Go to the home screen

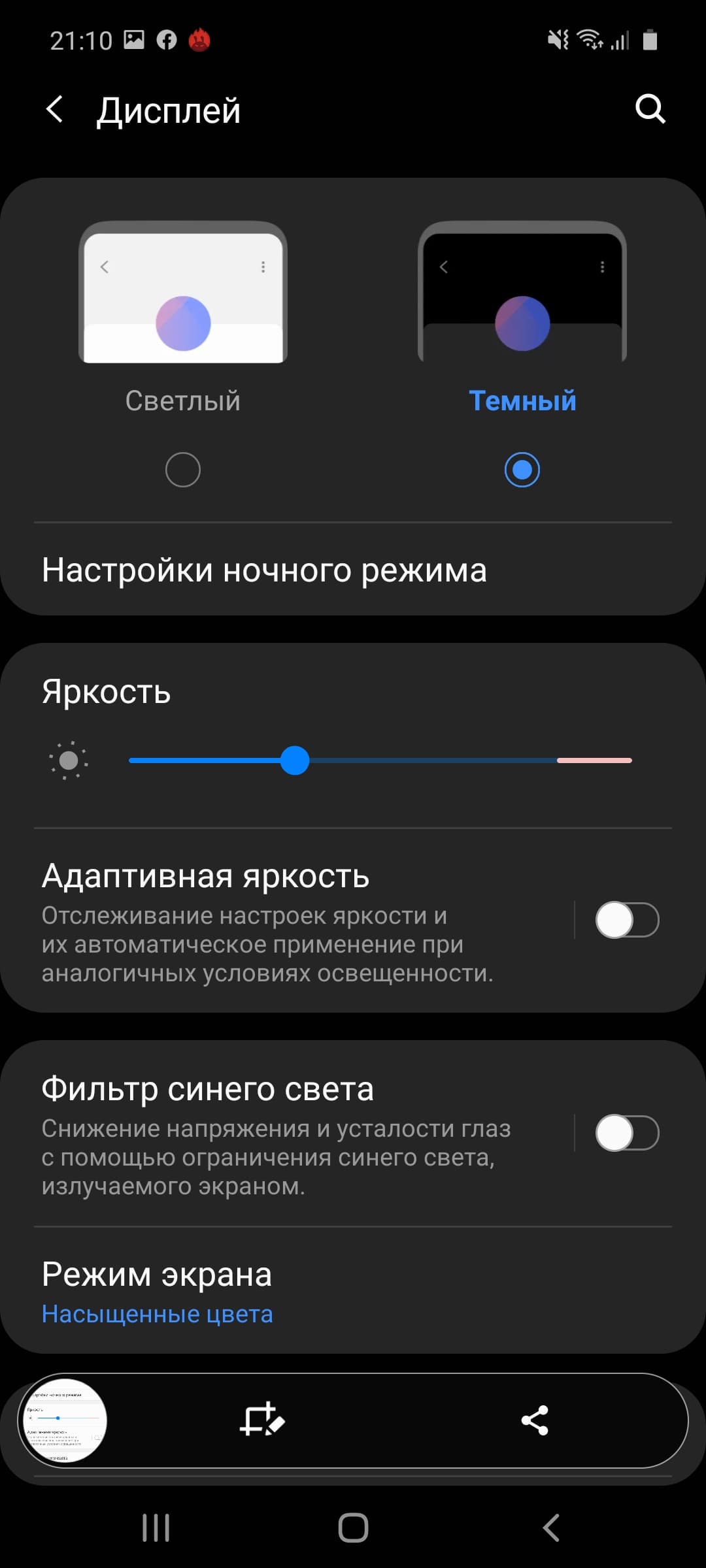353,1527
